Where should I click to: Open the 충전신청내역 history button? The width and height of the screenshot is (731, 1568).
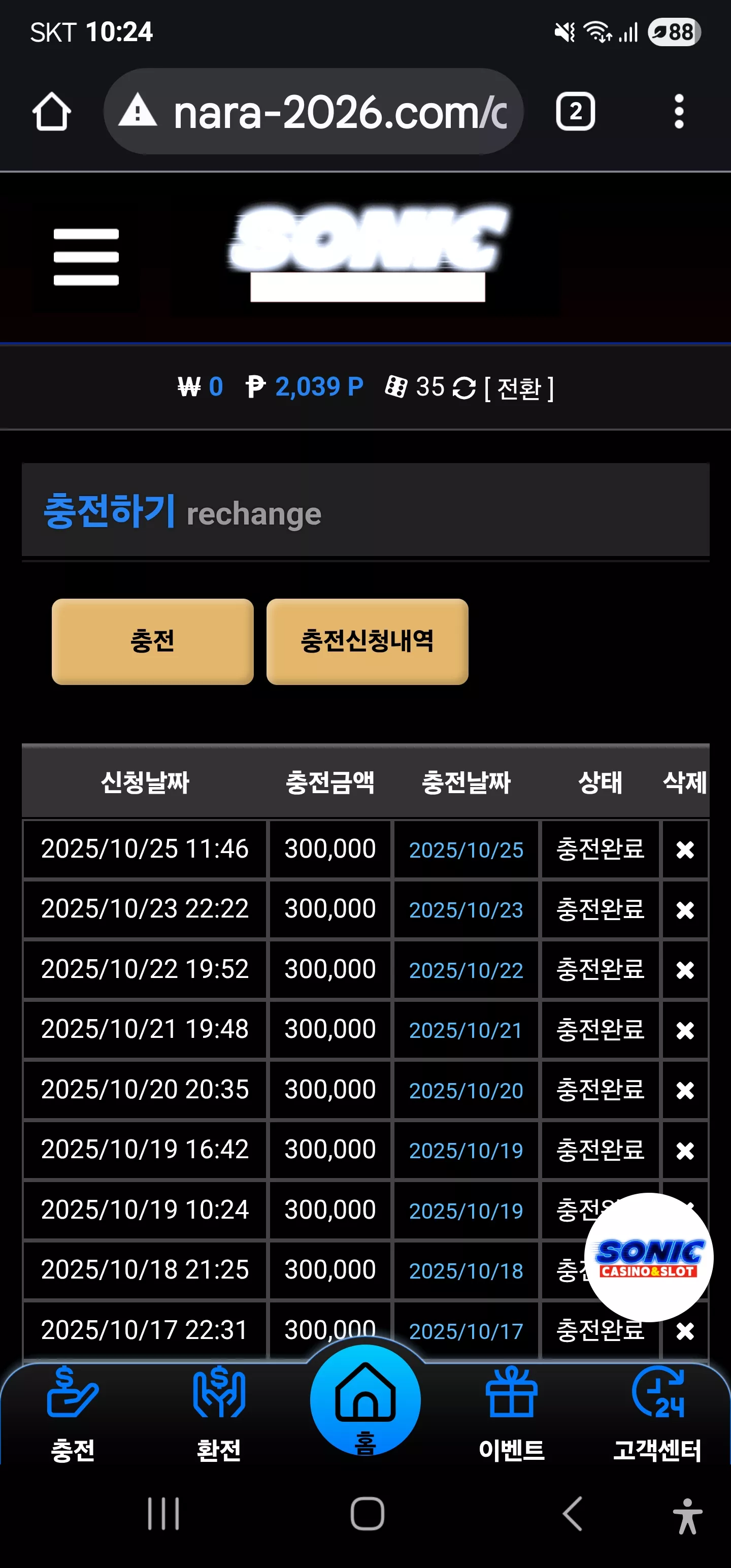tap(367, 641)
